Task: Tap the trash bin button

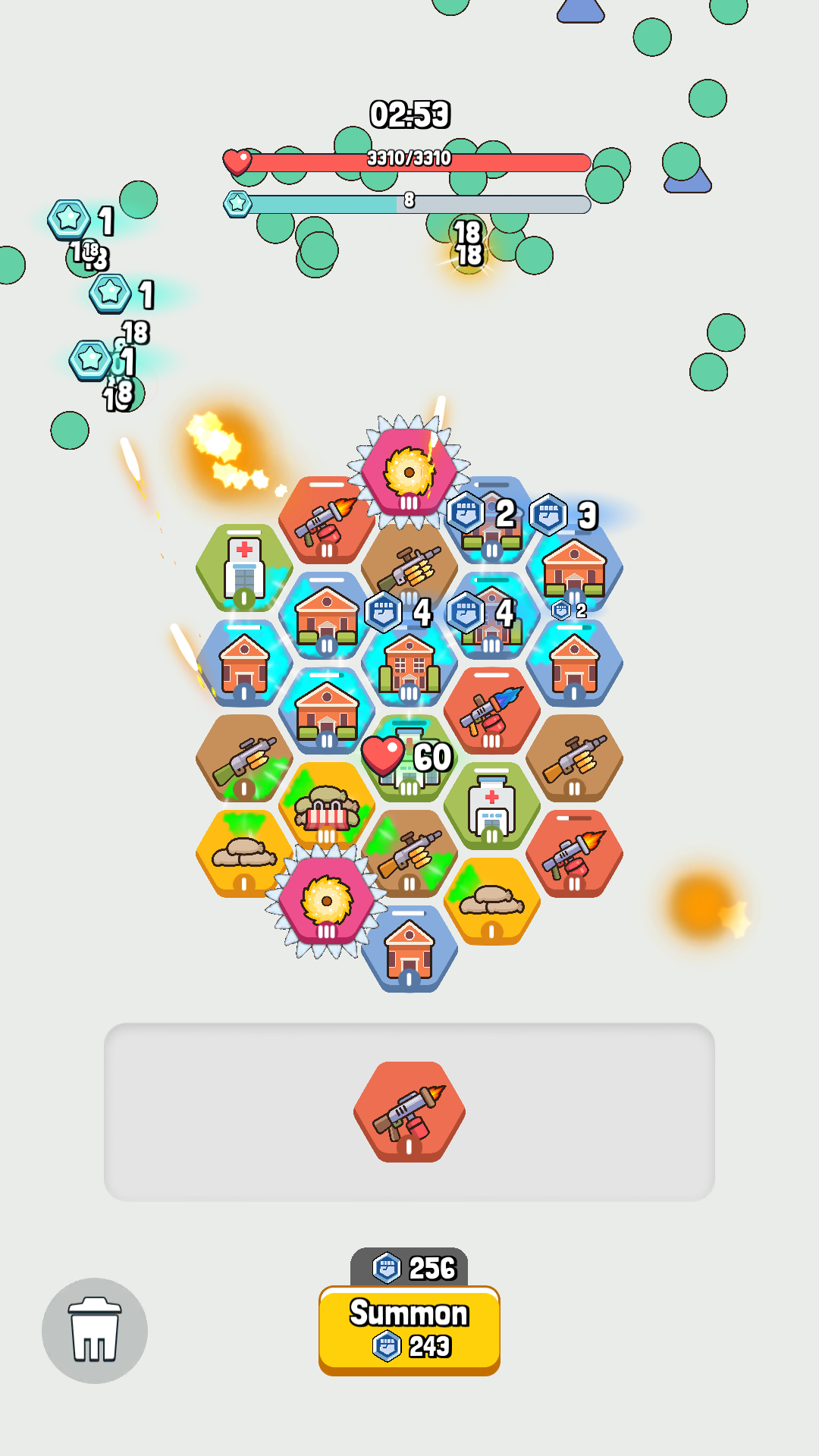Action: point(95,1330)
